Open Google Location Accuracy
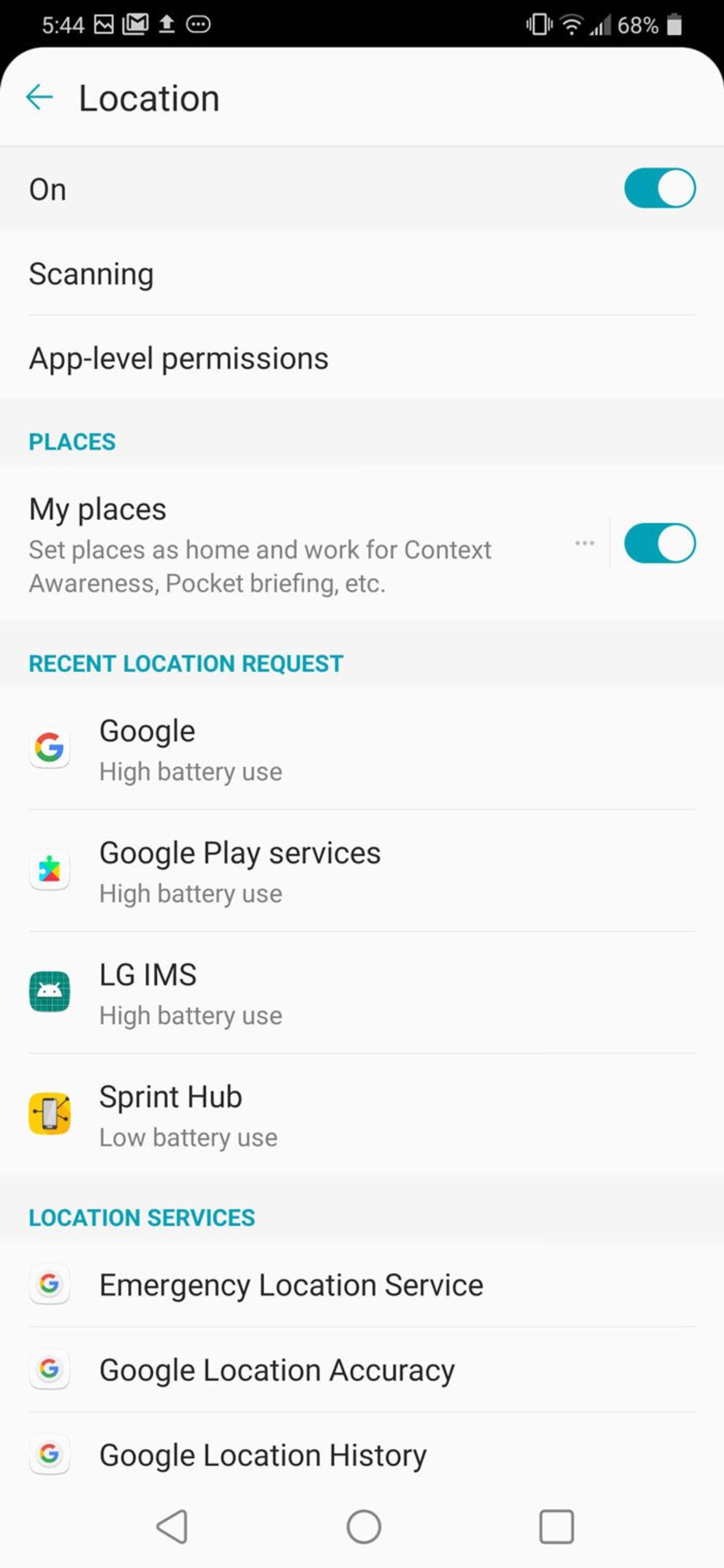Screen dimensions: 724x1568 point(276,1370)
